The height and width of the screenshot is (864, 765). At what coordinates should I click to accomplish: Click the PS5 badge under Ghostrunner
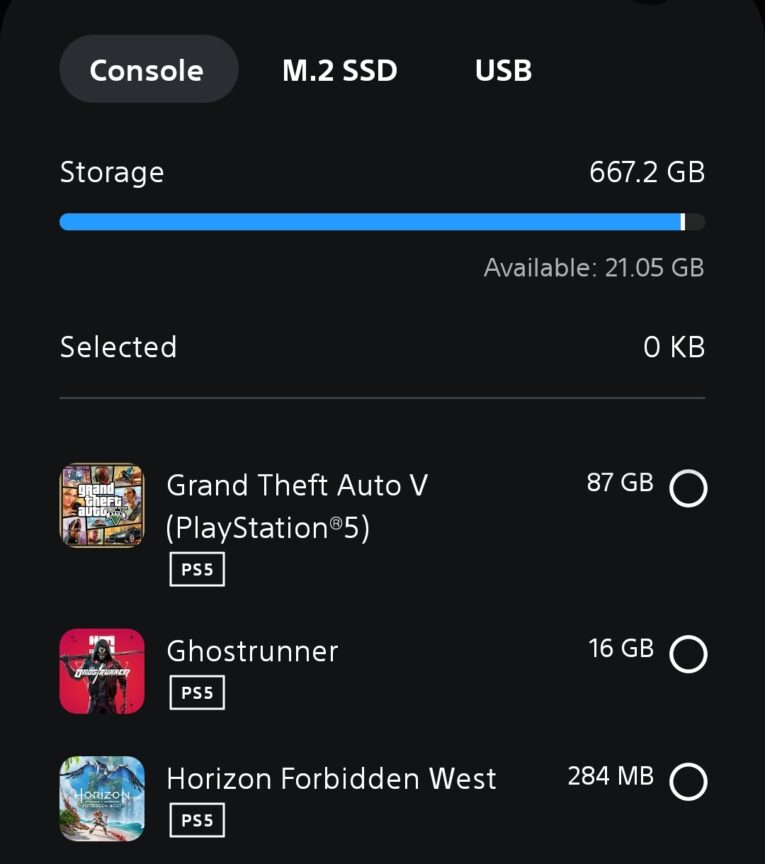tap(196, 692)
